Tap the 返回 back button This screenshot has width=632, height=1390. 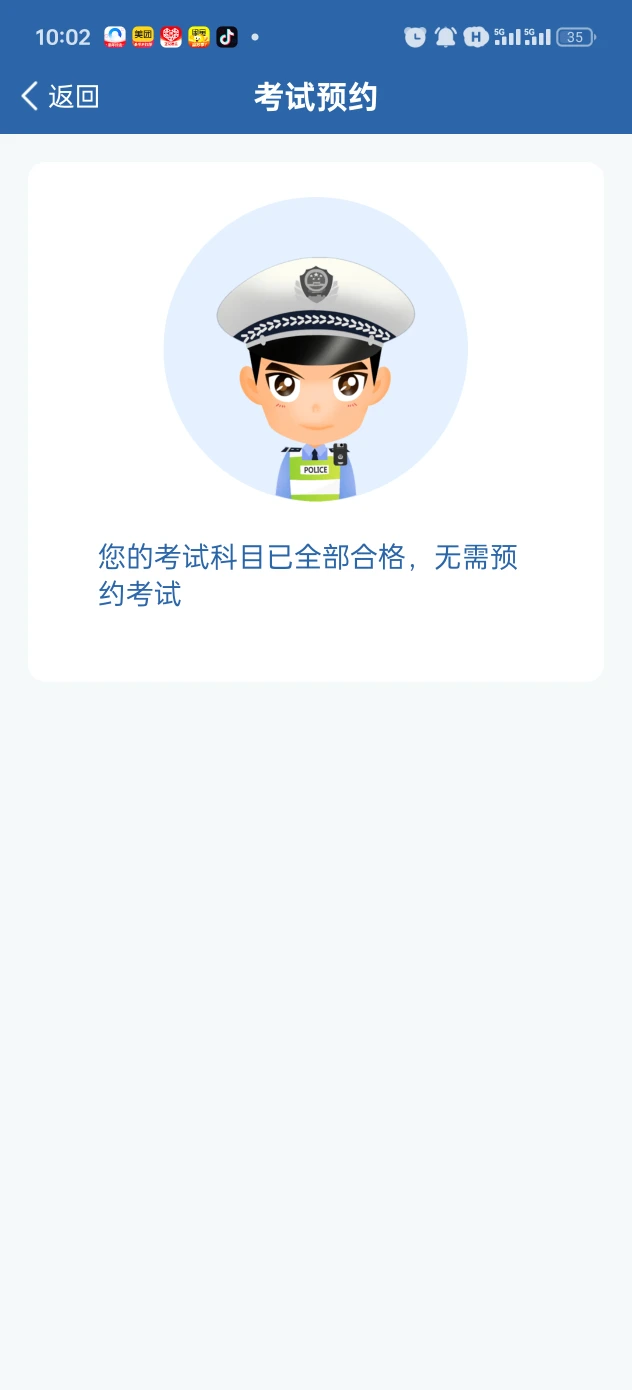pos(60,97)
